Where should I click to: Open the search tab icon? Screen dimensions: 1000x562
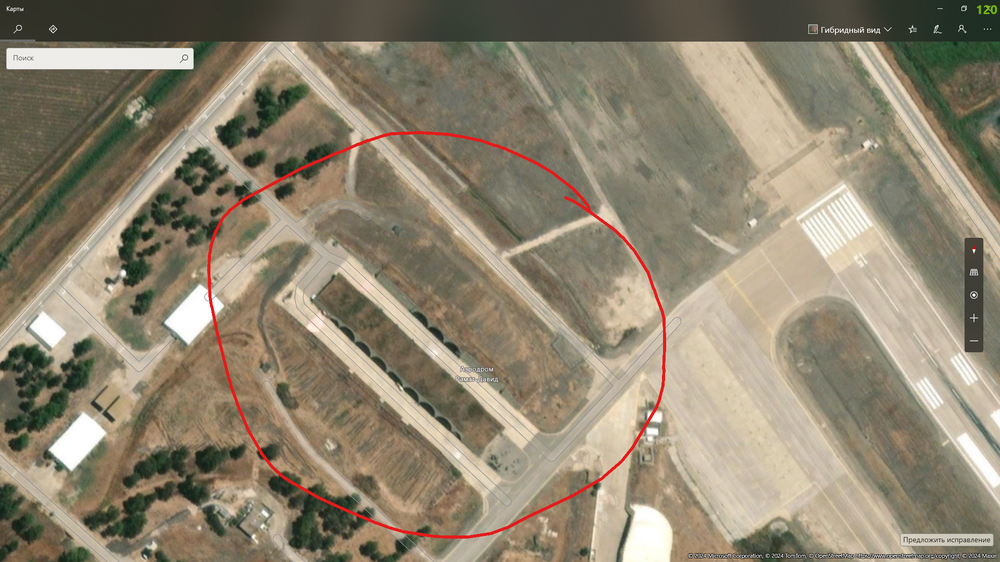pyautogui.click(x=18, y=29)
